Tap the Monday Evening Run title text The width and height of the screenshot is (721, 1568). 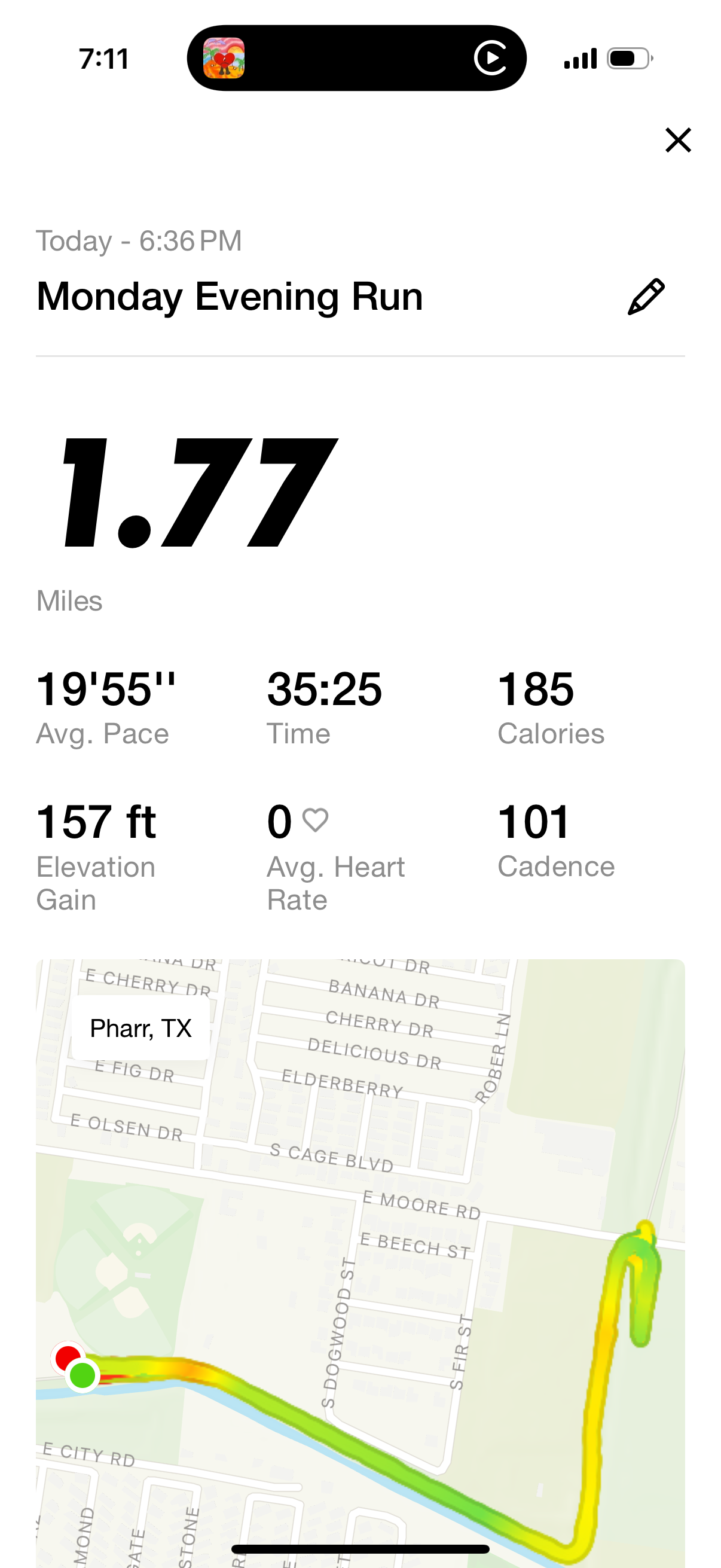pyautogui.click(x=230, y=297)
